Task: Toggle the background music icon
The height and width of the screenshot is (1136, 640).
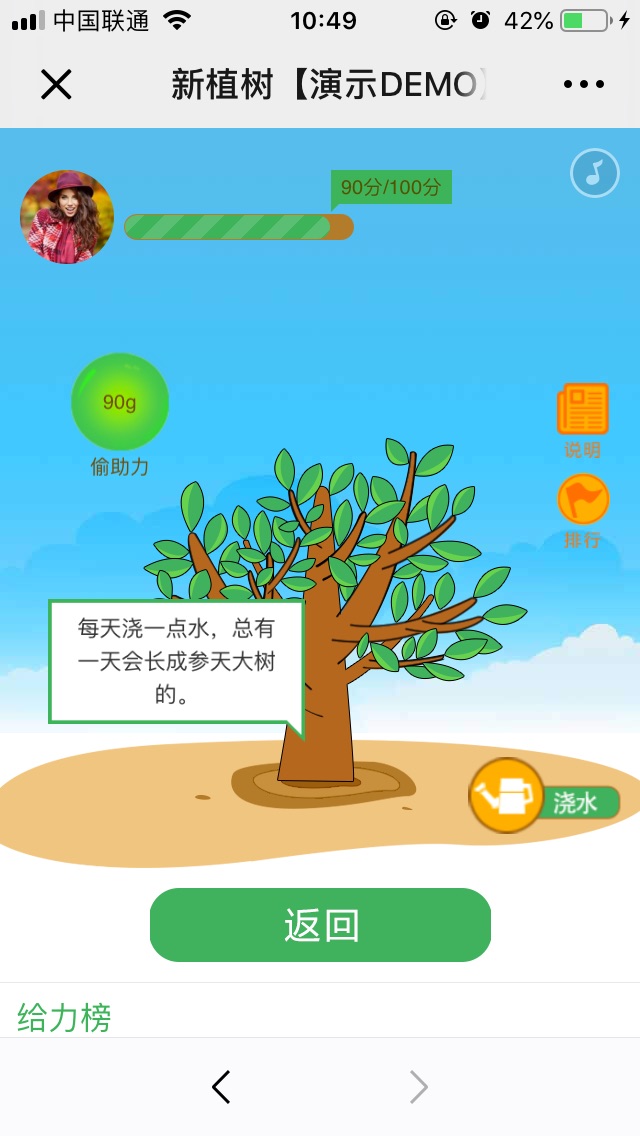Action: point(595,174)
